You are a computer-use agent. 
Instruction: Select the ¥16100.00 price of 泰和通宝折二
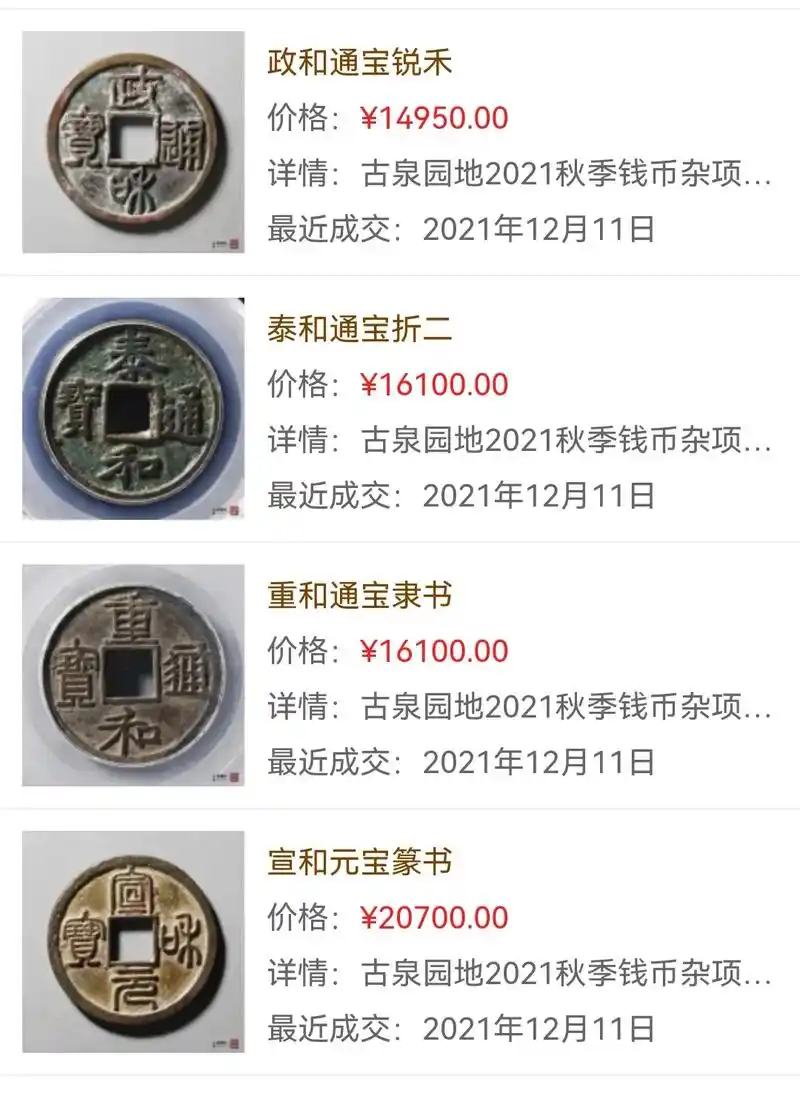(x=438, y=384)
